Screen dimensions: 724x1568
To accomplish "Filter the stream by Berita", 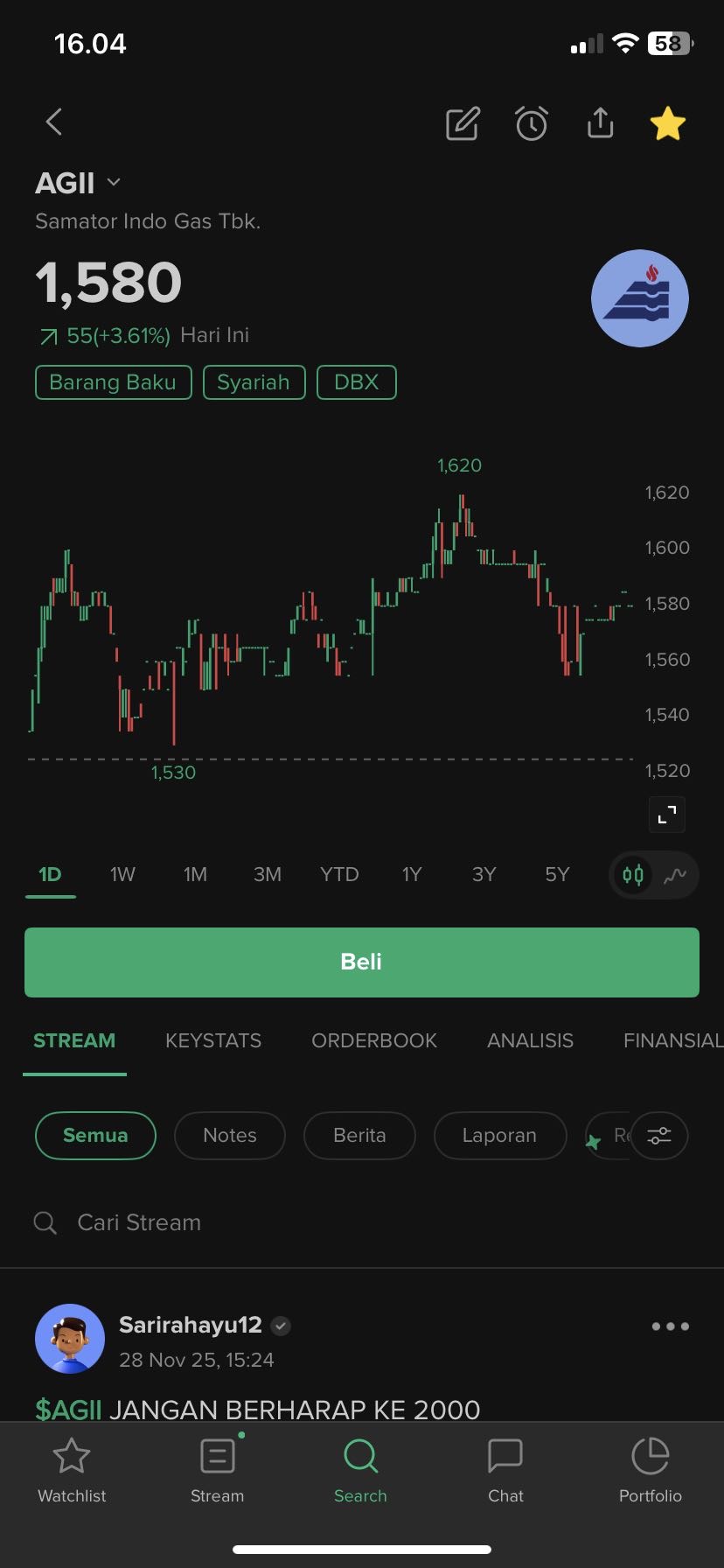I will coord(359,1135).
